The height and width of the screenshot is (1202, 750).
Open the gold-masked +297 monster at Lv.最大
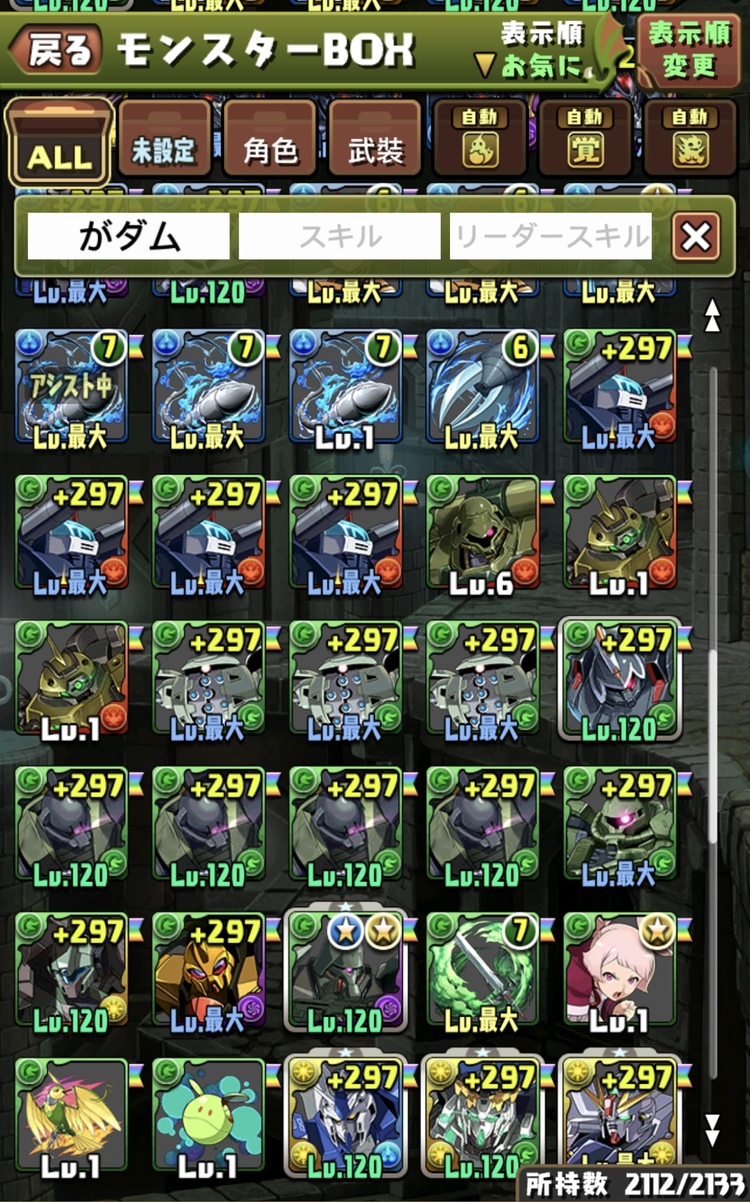click(x=209, y=972)
